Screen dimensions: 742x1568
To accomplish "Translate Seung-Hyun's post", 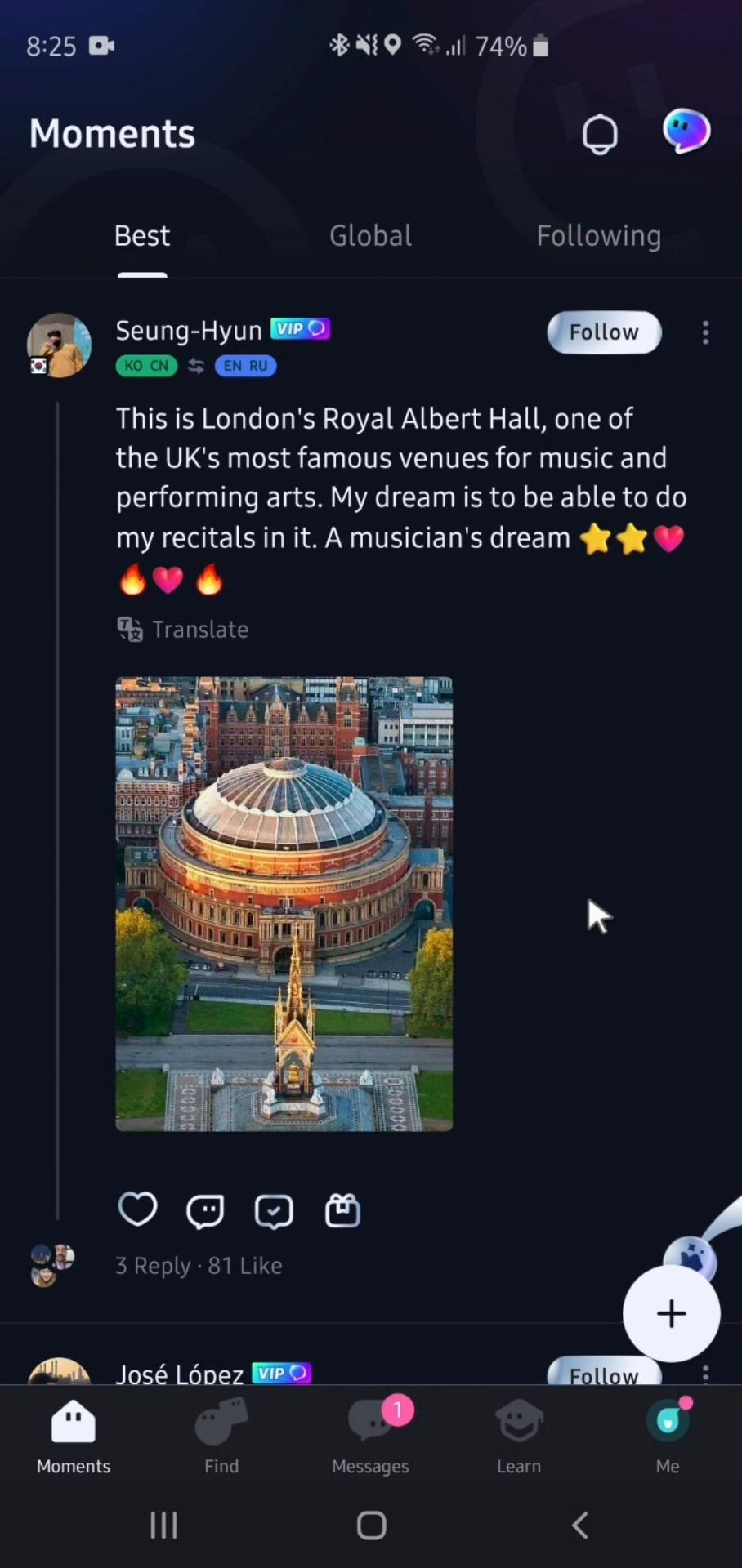I will [183, 630].
